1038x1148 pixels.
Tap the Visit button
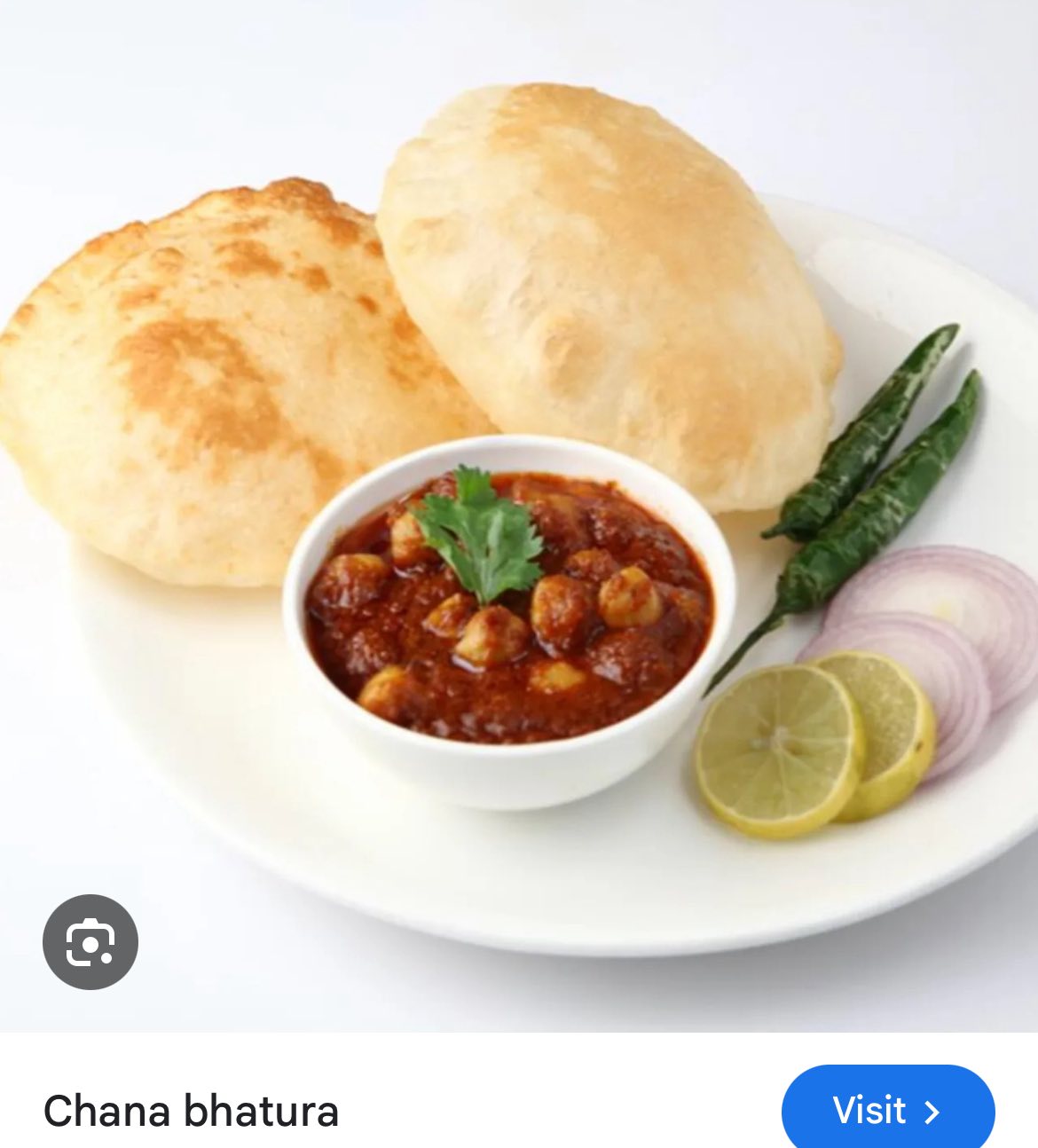coord(887,1110)
